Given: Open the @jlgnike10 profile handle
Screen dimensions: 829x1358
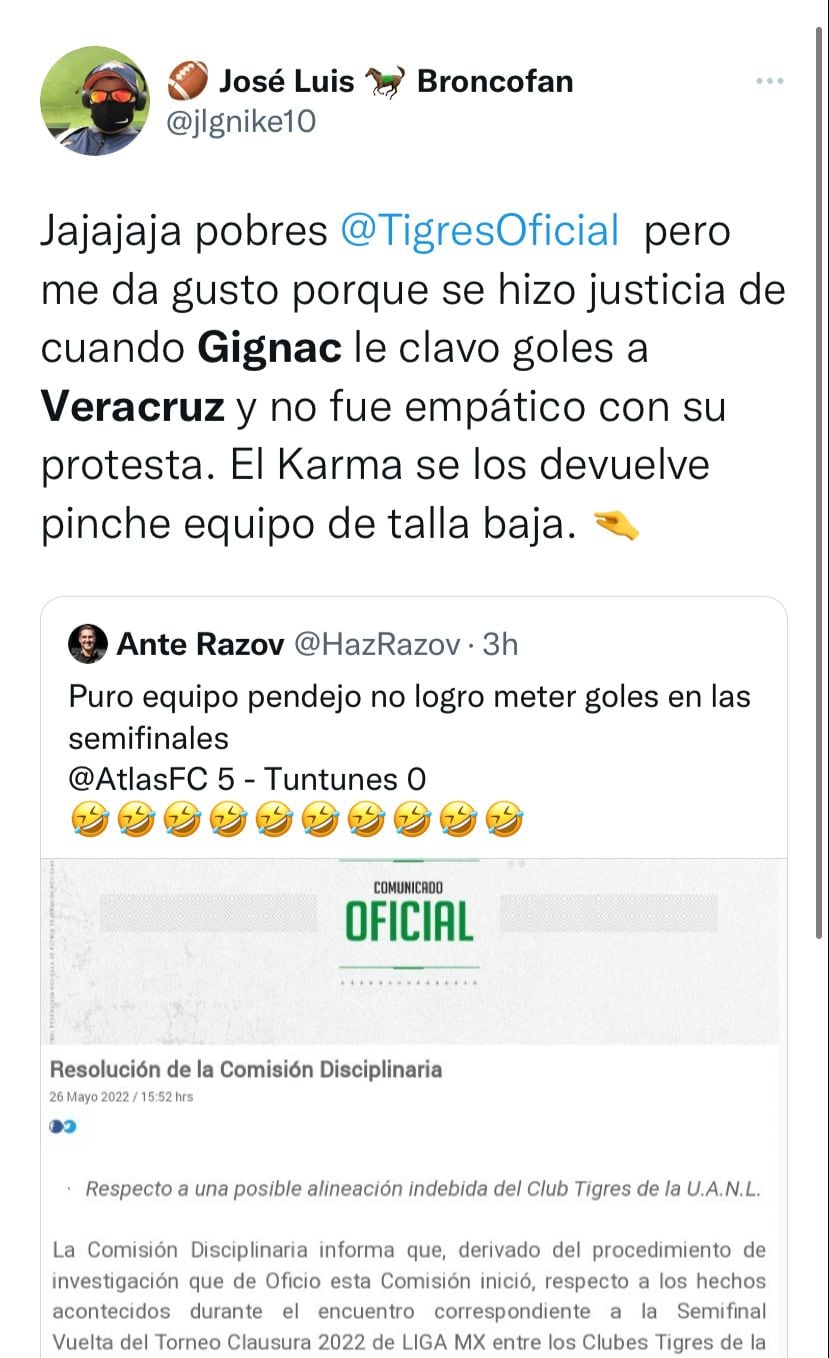Looking at the screenshot, I should point(240,121).
